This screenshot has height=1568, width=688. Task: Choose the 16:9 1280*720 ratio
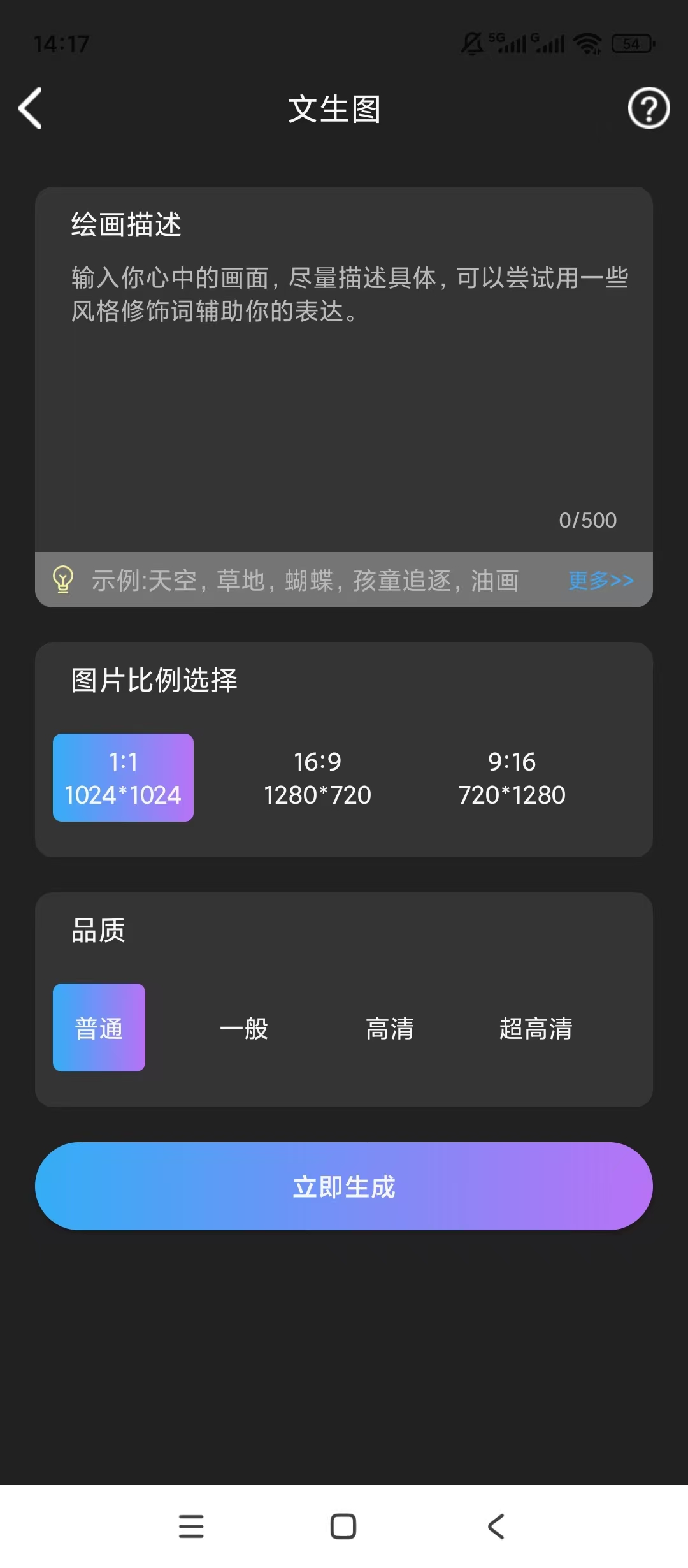click(x=317, y=778)
